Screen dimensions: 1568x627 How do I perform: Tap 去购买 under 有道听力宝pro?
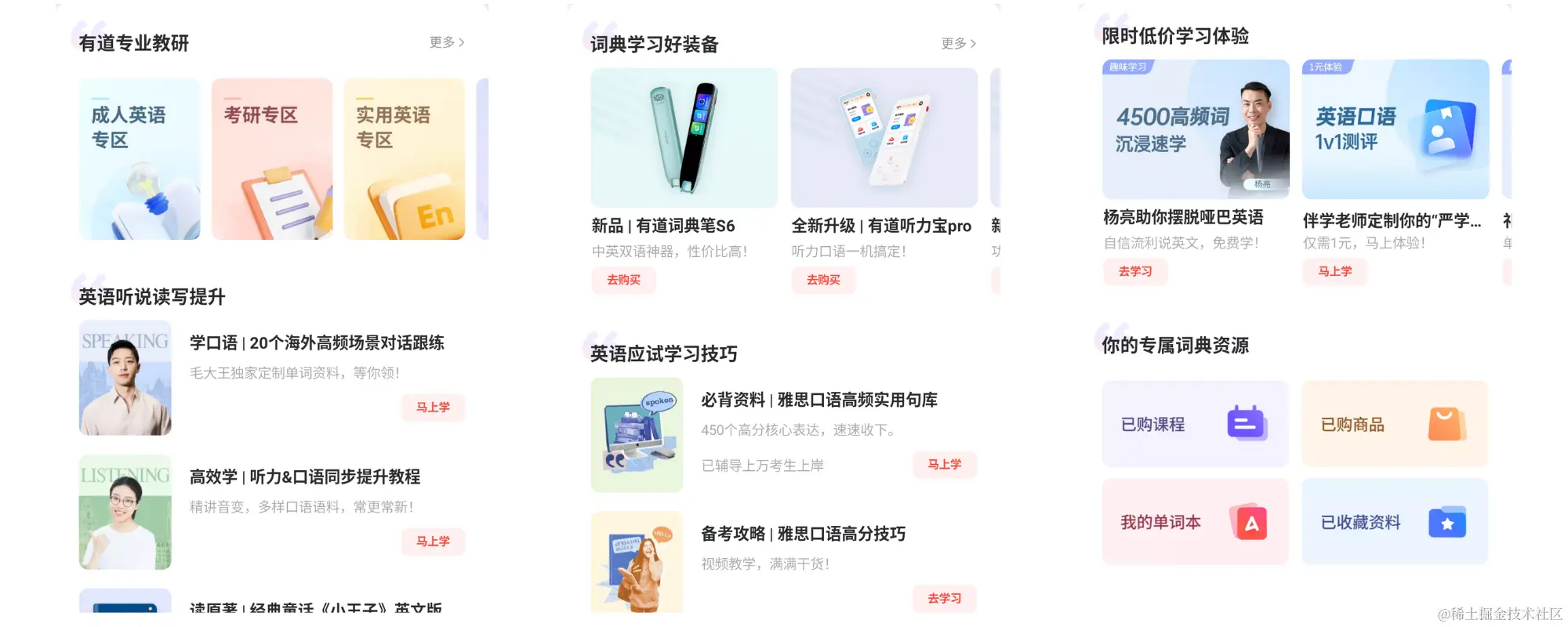pos(823,280)
